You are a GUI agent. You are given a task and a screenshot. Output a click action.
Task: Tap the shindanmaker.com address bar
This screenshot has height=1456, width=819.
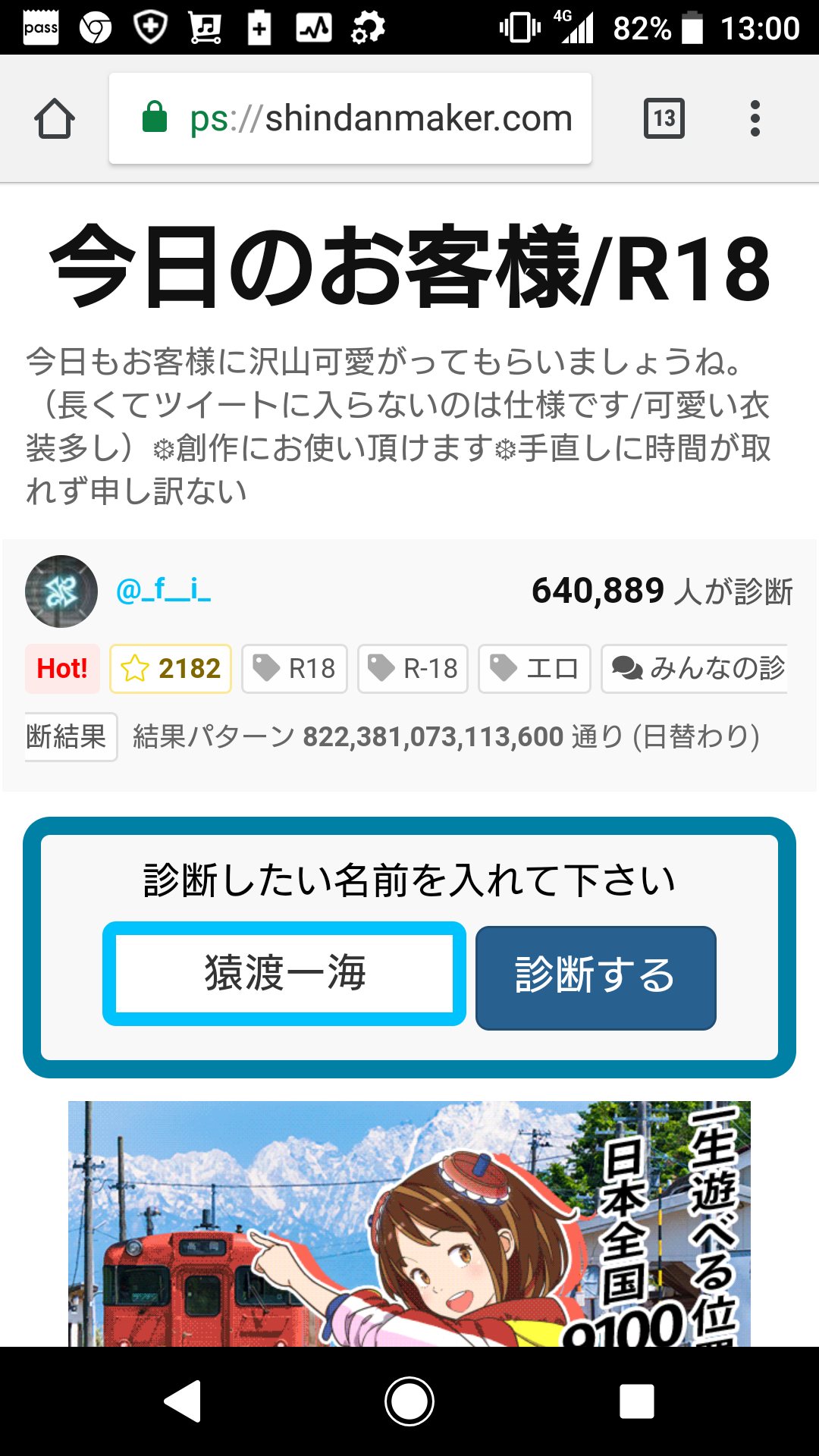(350, 118)
